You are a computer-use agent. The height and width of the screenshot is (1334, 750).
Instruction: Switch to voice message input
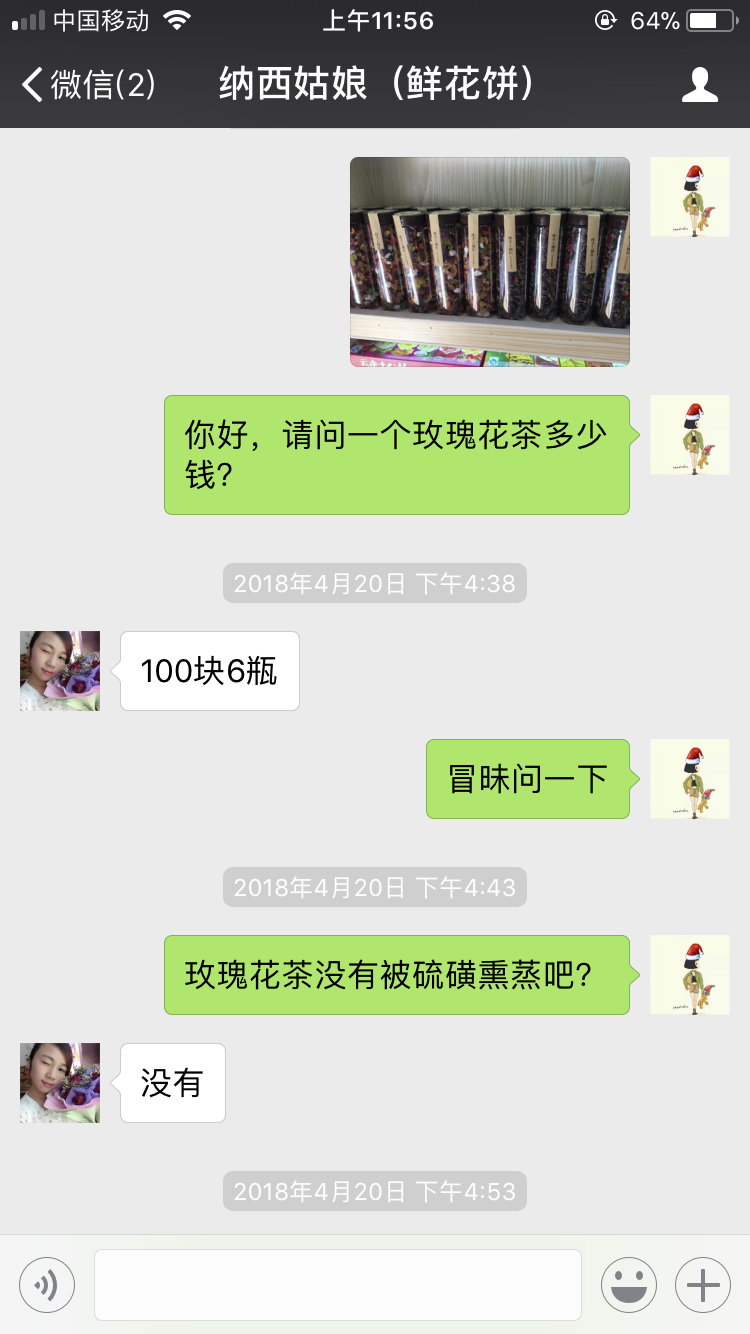tap(47, 1284)
